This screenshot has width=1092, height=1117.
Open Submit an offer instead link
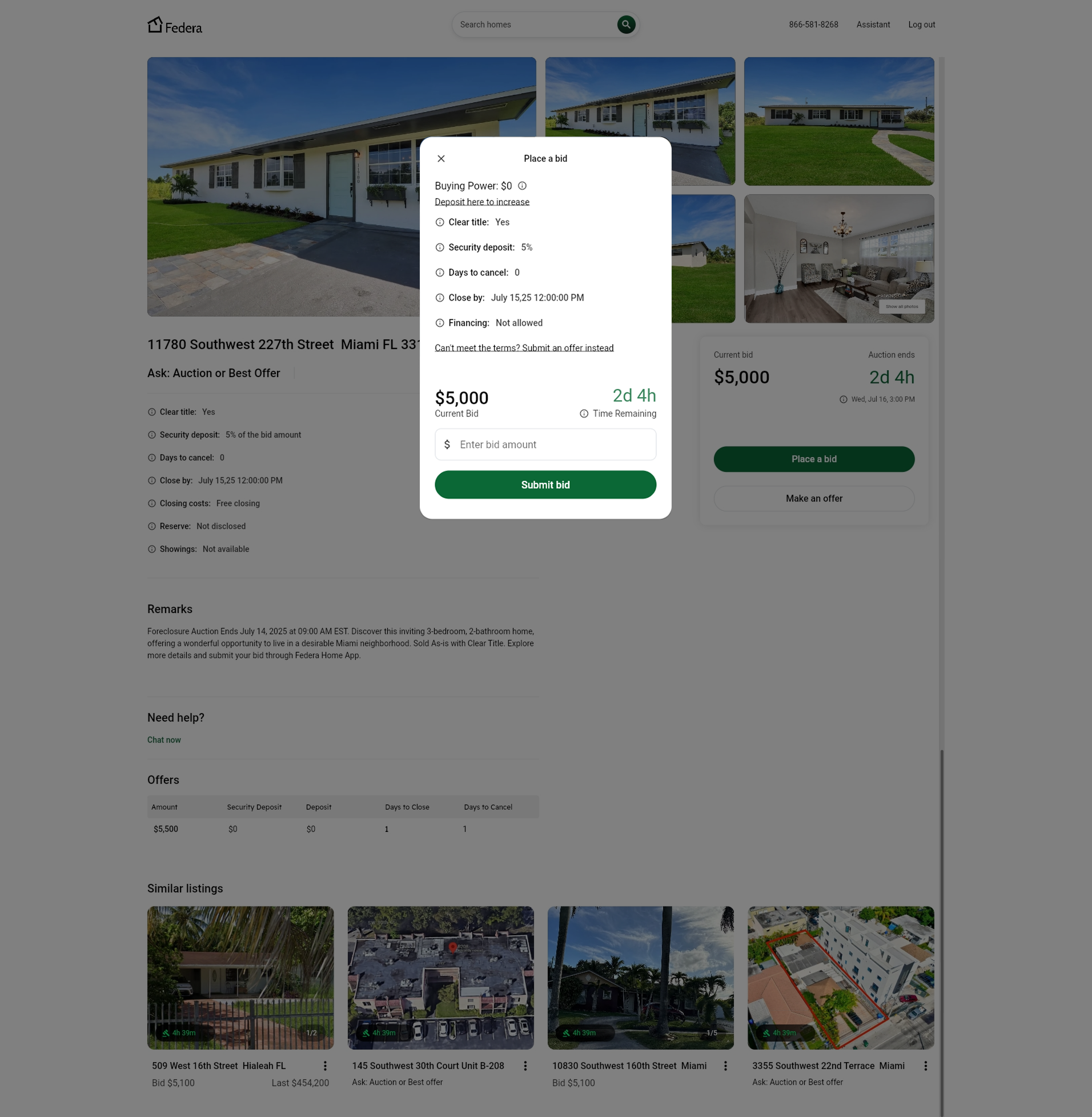pyautogui.click(x=524, y=348)
